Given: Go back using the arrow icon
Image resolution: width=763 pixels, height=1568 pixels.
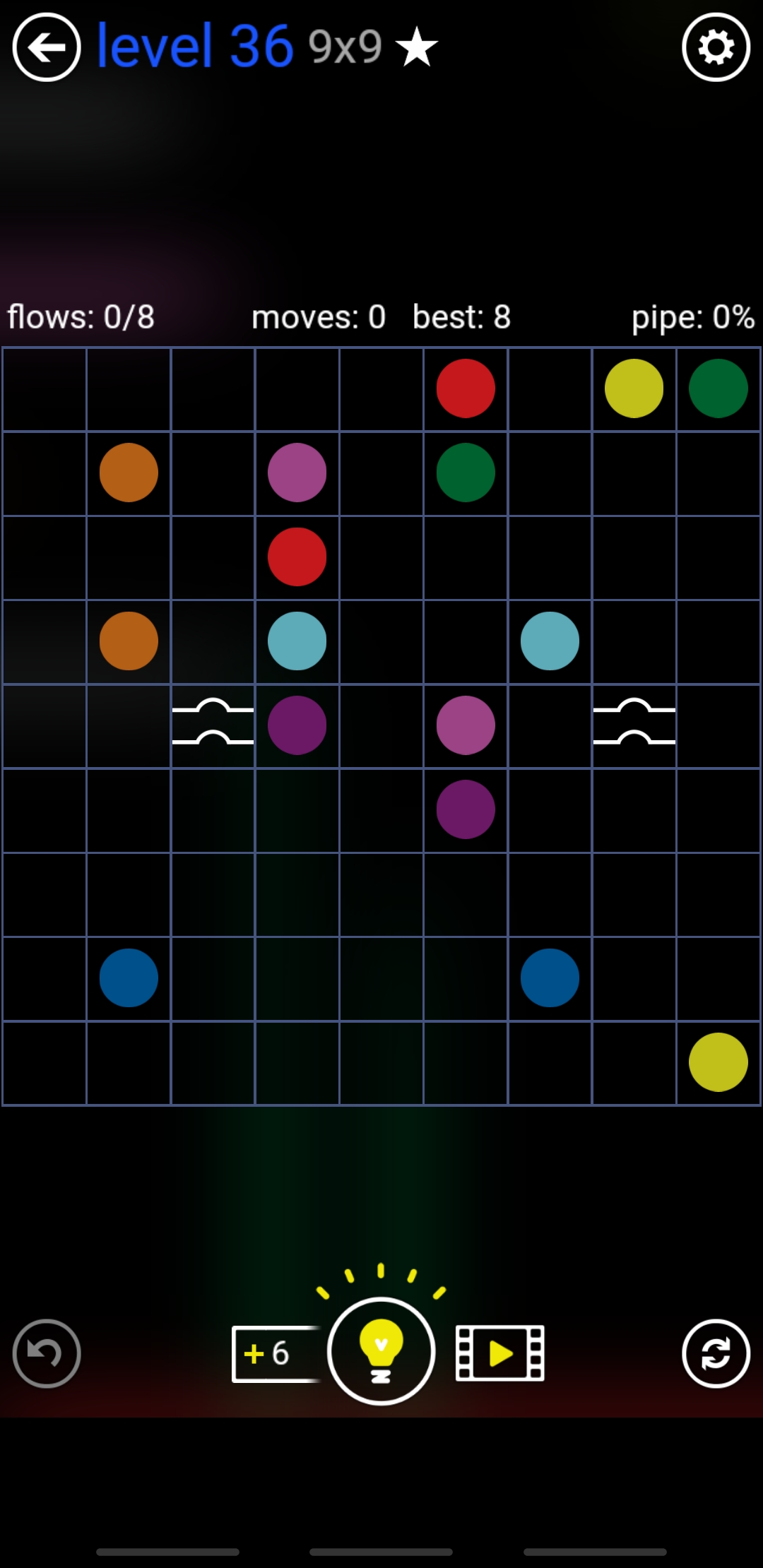Looking at the screenshot, I should point(47,48).
